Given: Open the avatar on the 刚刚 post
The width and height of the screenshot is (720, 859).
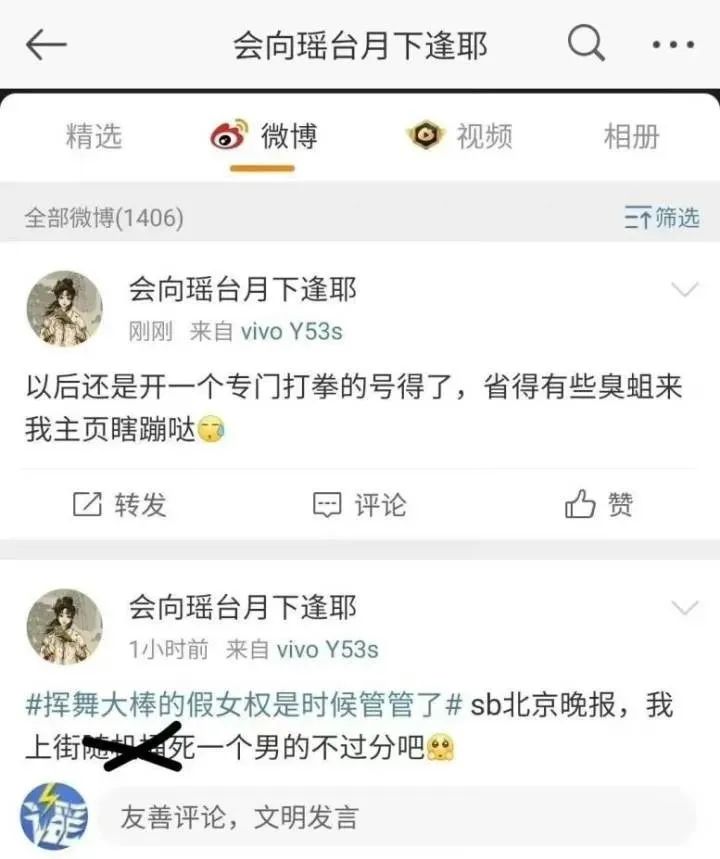Looking at the screenshot, I should tap(64, 309).
